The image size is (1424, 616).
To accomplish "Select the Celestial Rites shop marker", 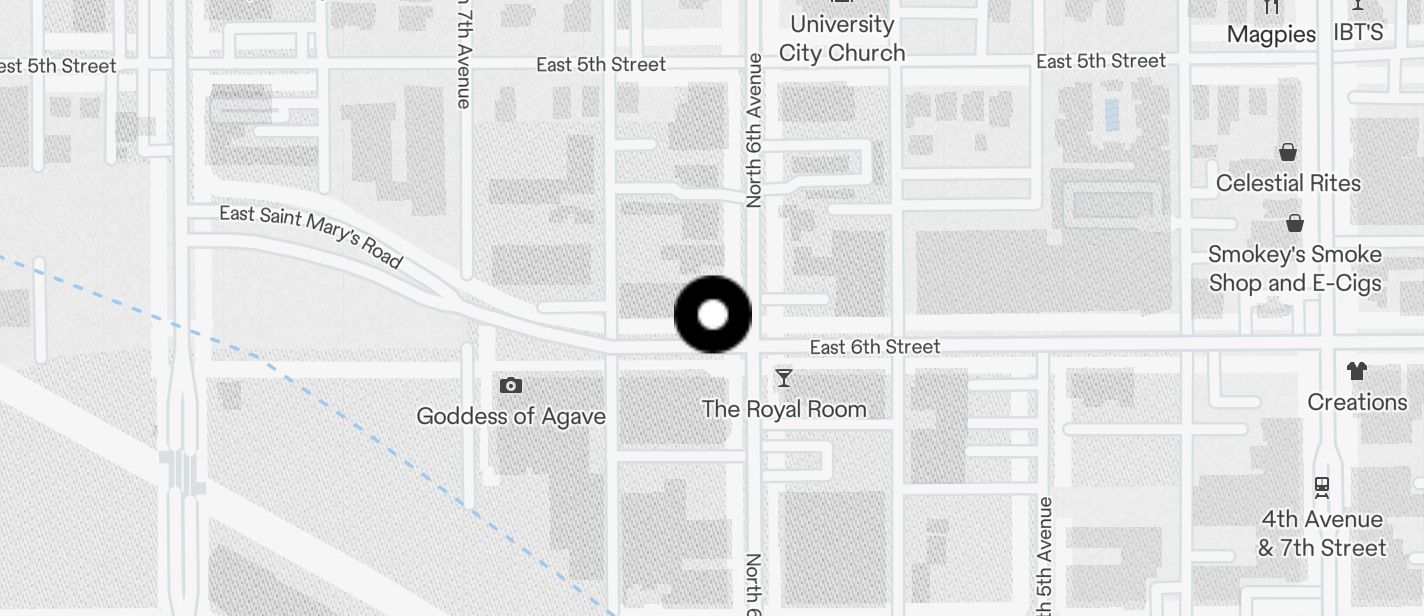I will [x=1288, y=153].
